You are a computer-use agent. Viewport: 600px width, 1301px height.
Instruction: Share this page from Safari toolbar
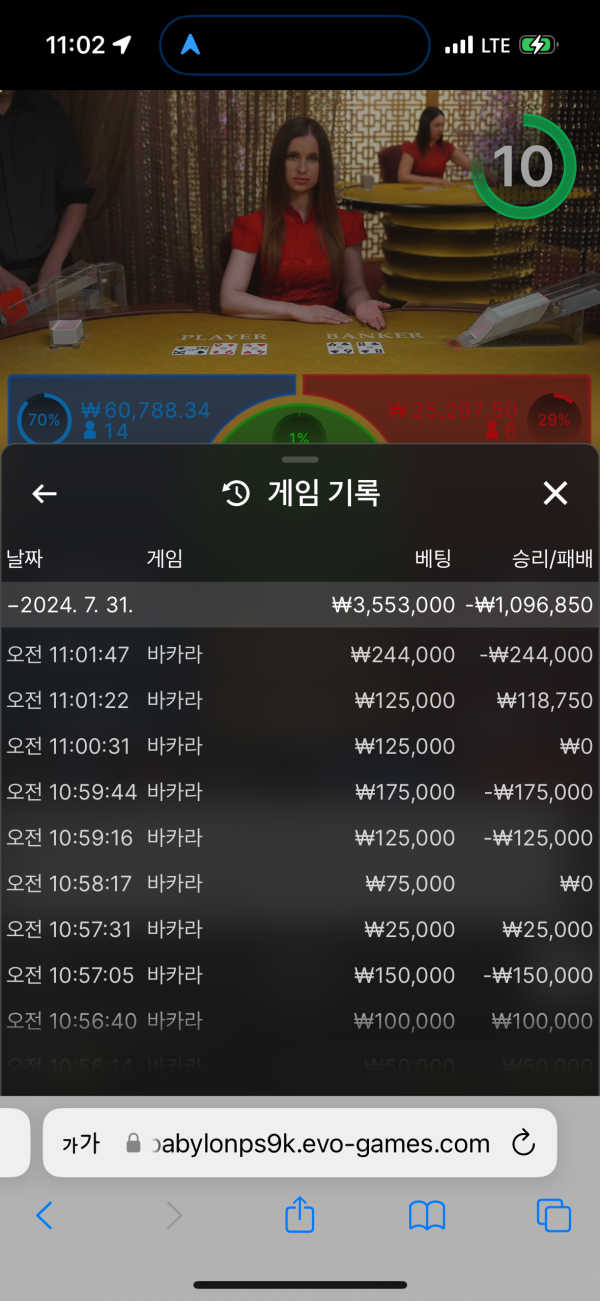(x=300, y=1215)
